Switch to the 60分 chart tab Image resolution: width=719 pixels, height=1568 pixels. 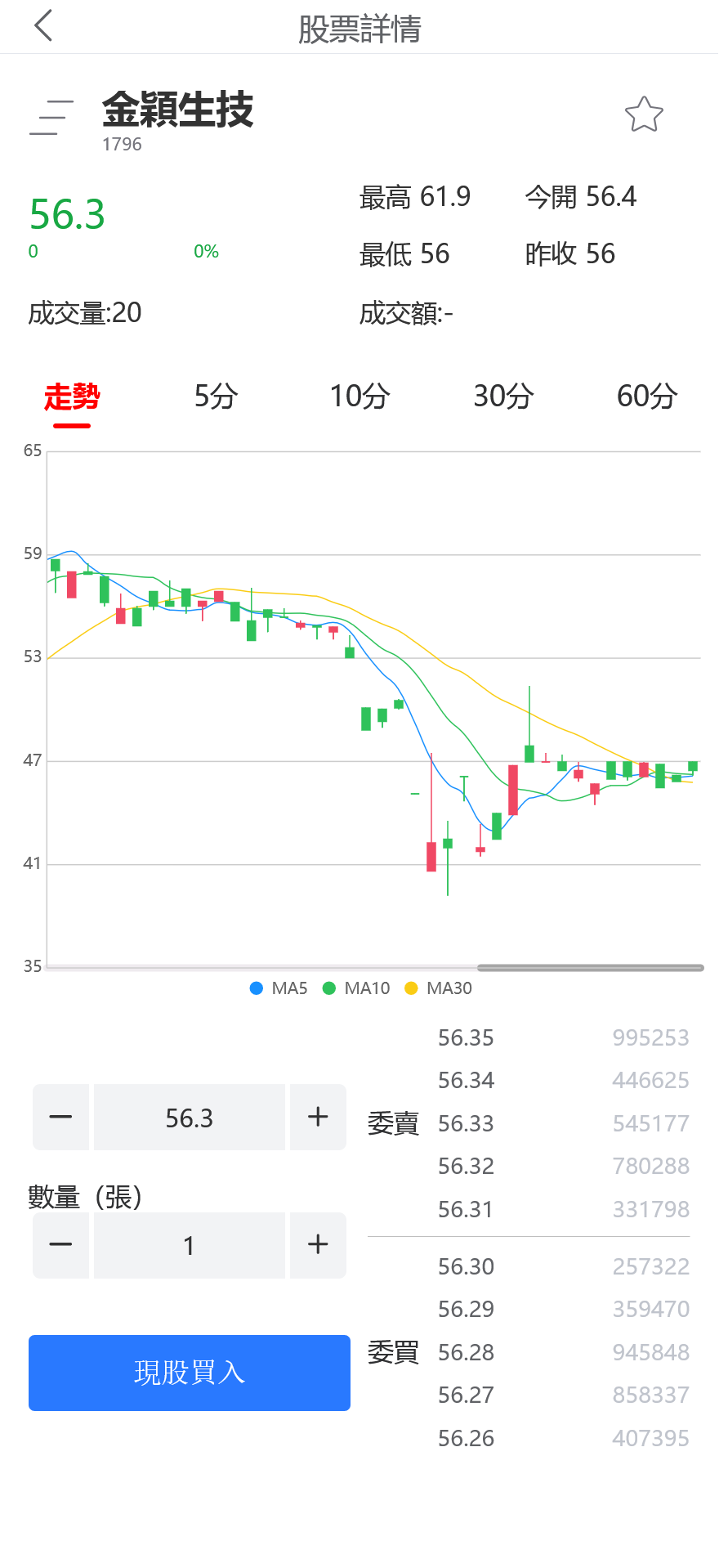647,396
